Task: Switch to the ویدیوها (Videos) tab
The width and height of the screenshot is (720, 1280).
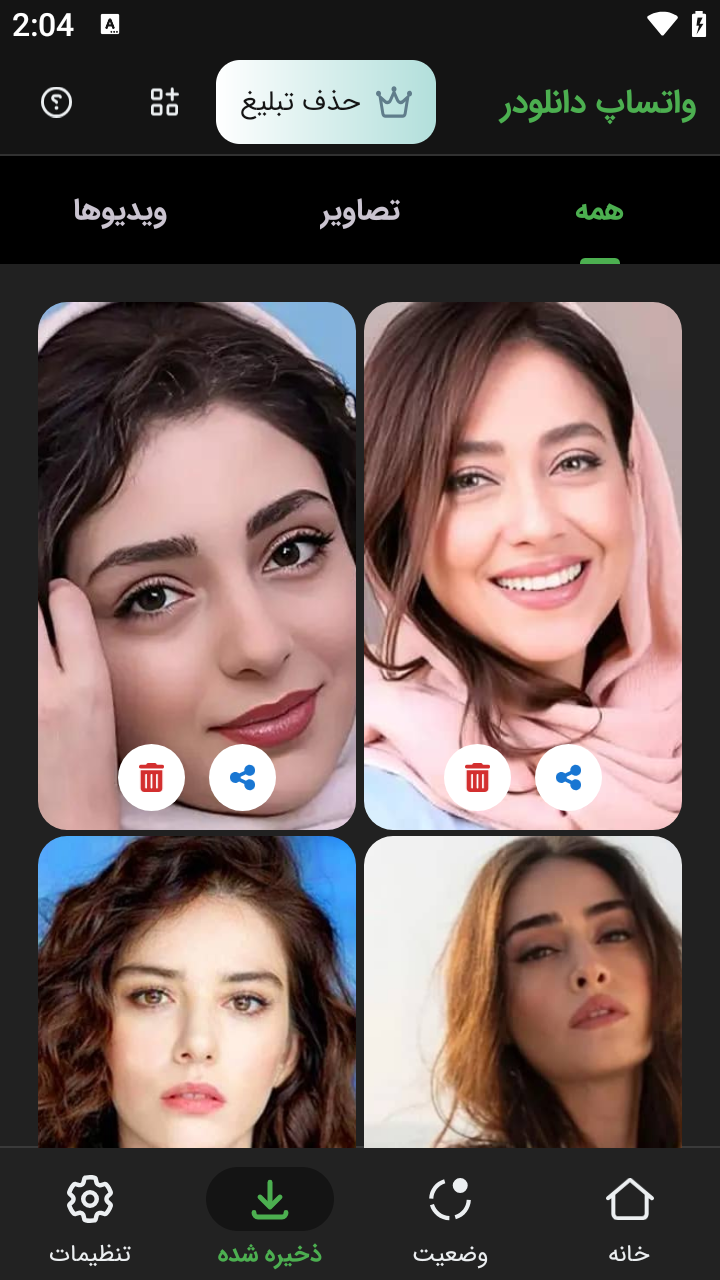Action: pyautogui.click(x=122, y=211)
